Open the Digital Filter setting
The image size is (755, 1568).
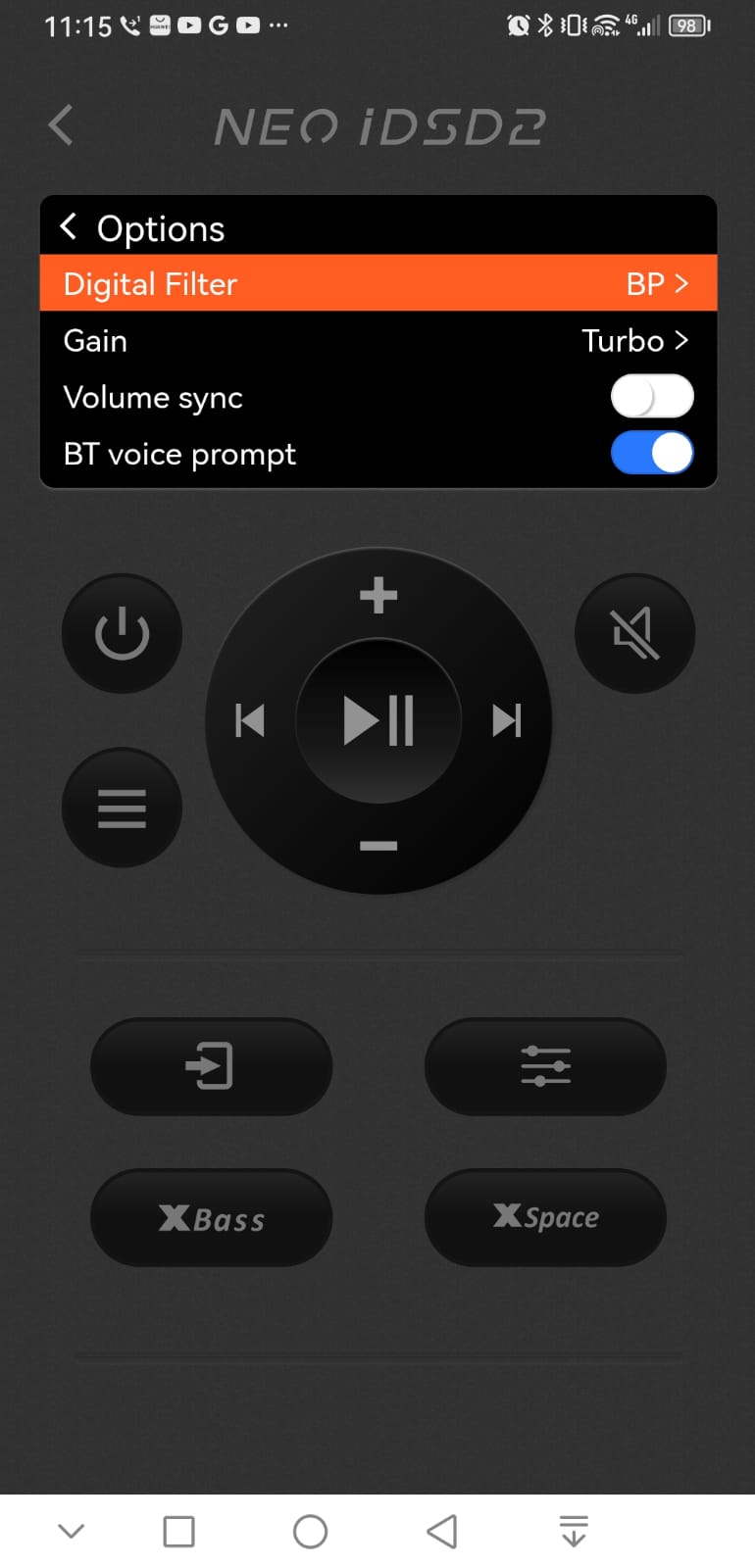[378, 283]
